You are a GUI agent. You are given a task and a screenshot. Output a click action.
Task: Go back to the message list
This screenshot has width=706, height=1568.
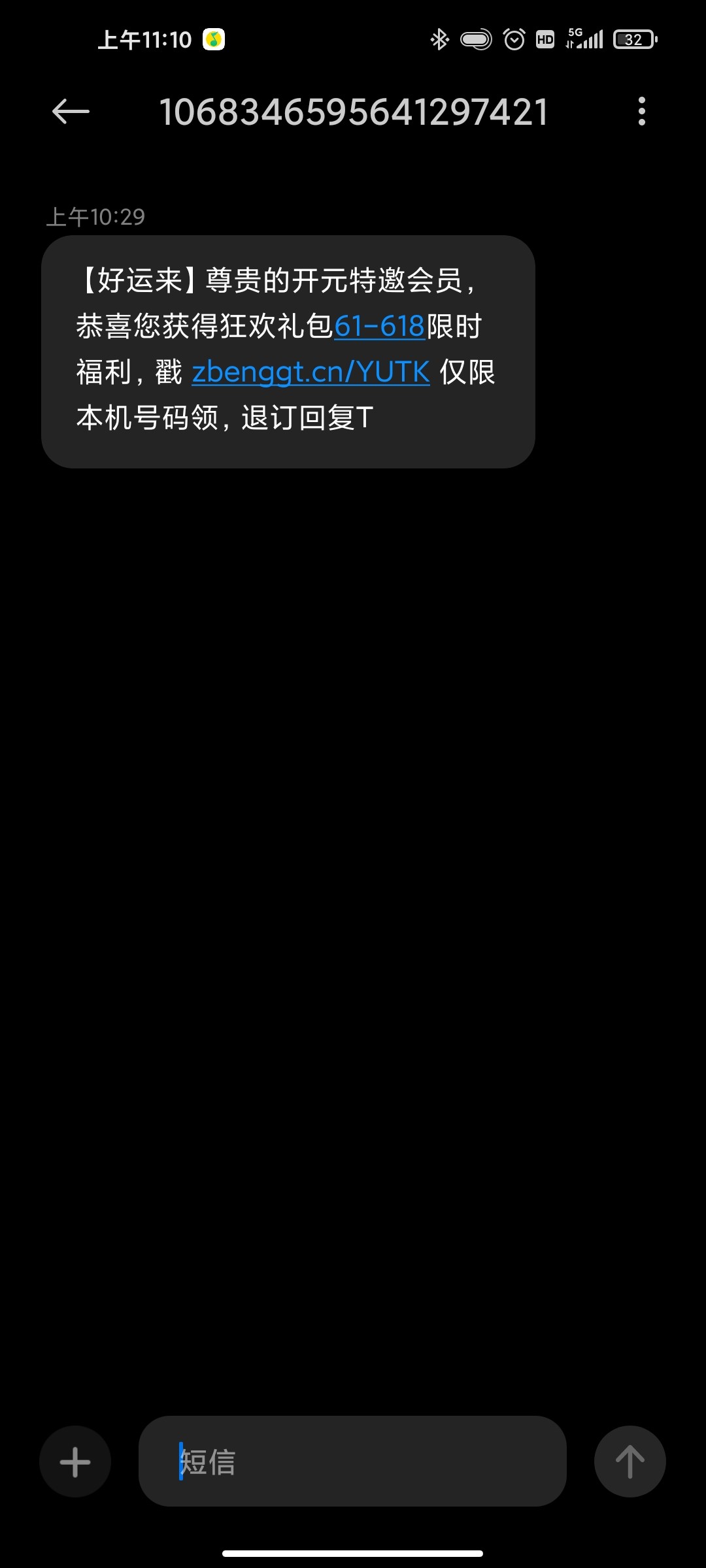pyautogui.click(x=71, y=112)
